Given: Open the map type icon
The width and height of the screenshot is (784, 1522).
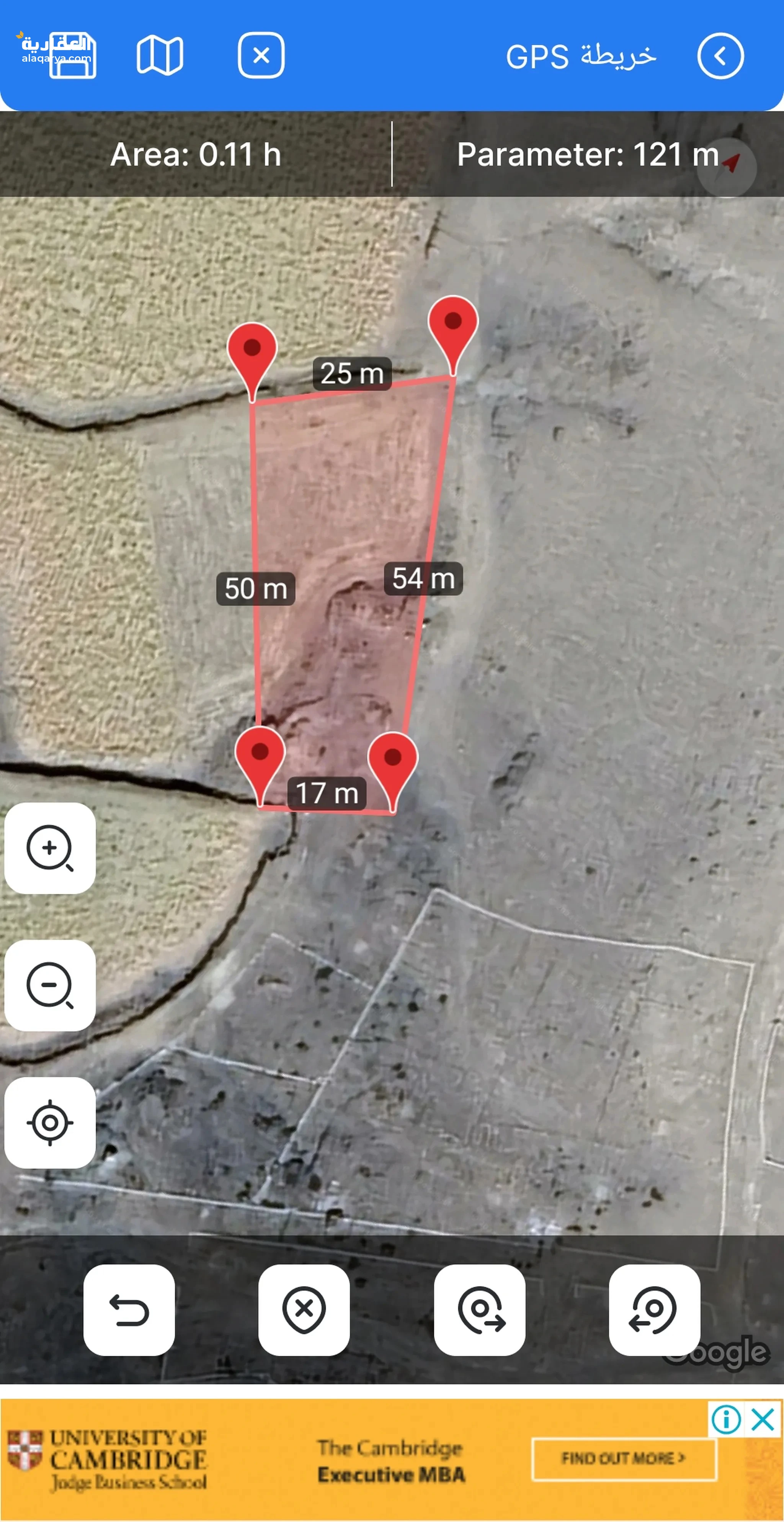Looking at the screenshot, I should pyautogui.click(x=159, y=56).
